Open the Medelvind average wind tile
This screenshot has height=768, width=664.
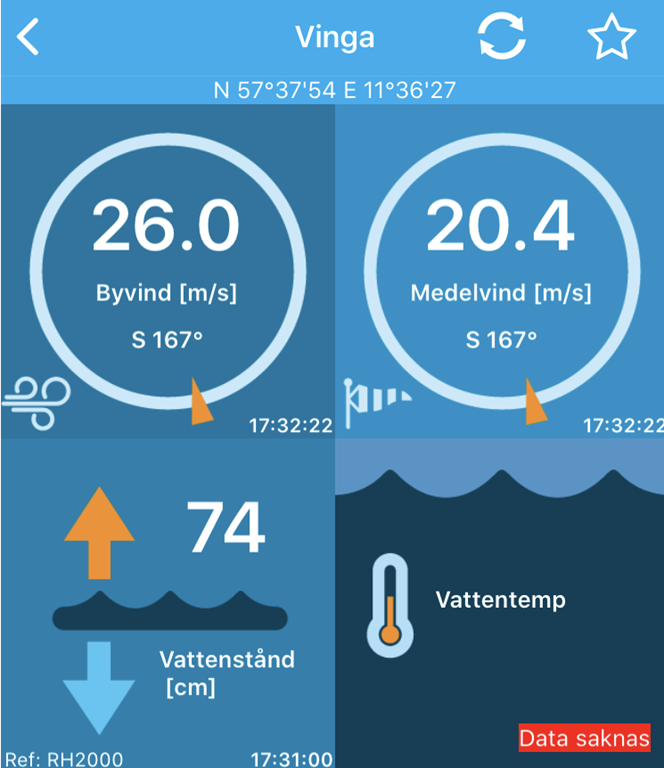tap(500, 270)
